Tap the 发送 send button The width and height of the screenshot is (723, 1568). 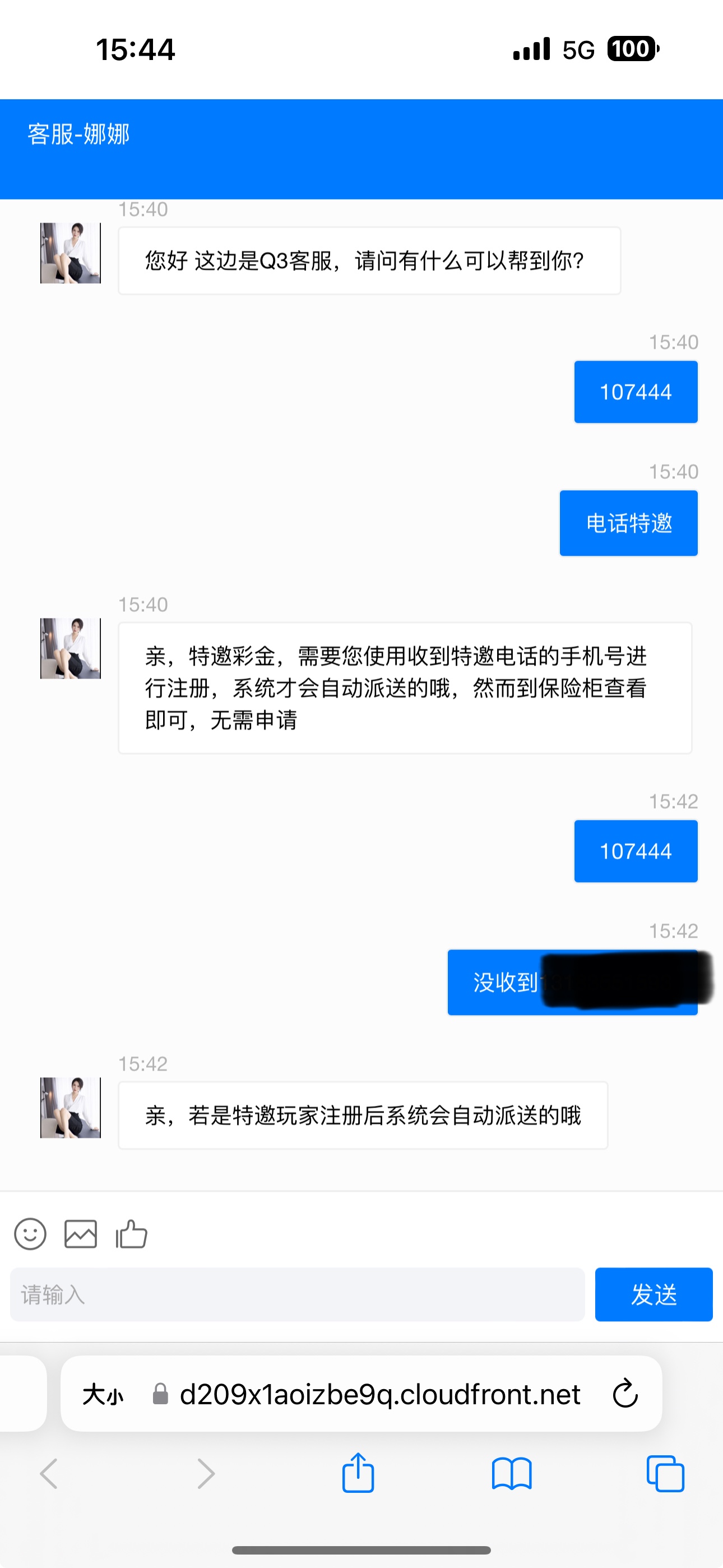pos(653,1294)
